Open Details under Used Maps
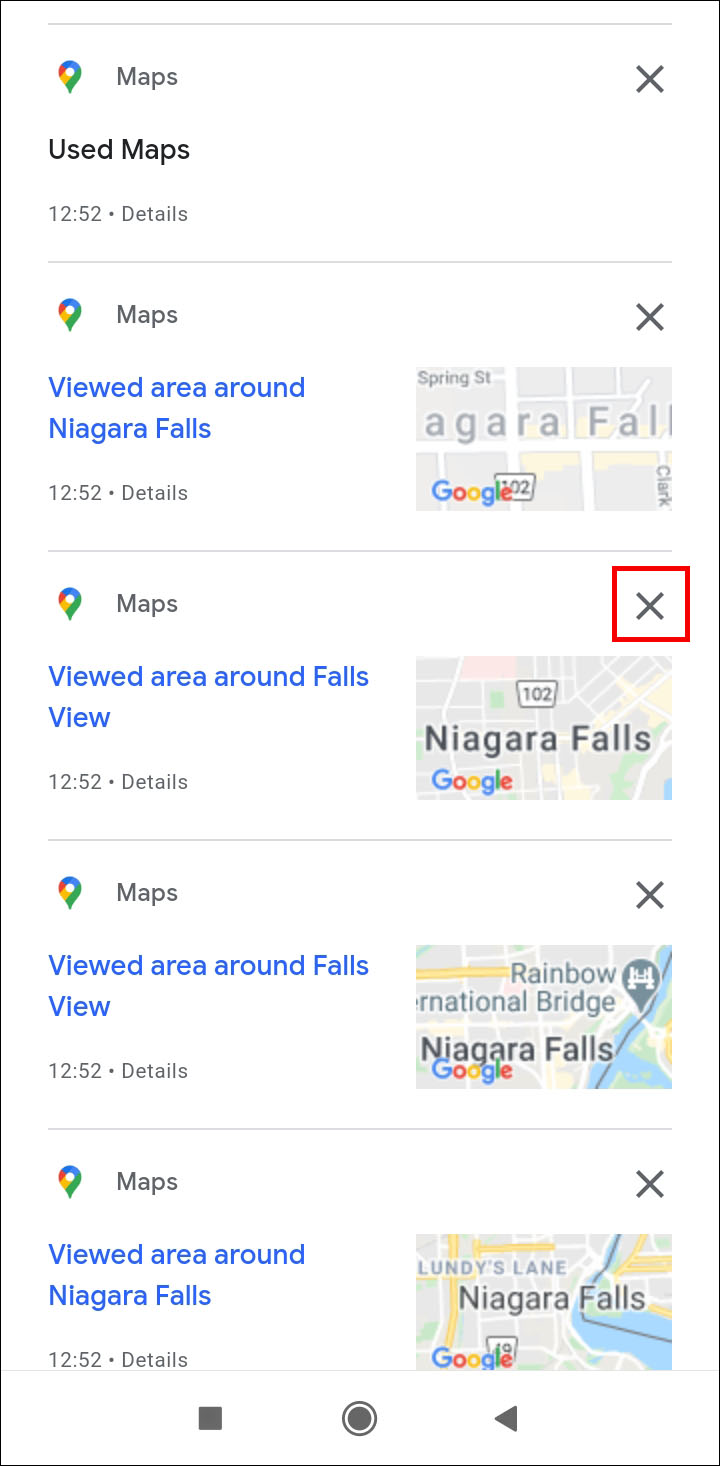 [x=155, y=214]
